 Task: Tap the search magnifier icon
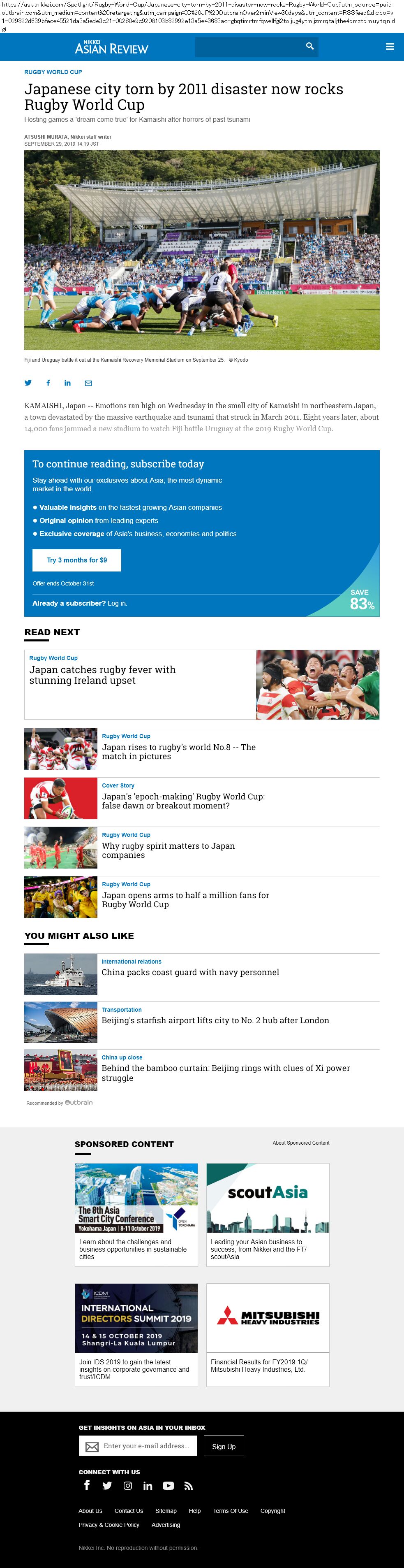coord(310,46)
